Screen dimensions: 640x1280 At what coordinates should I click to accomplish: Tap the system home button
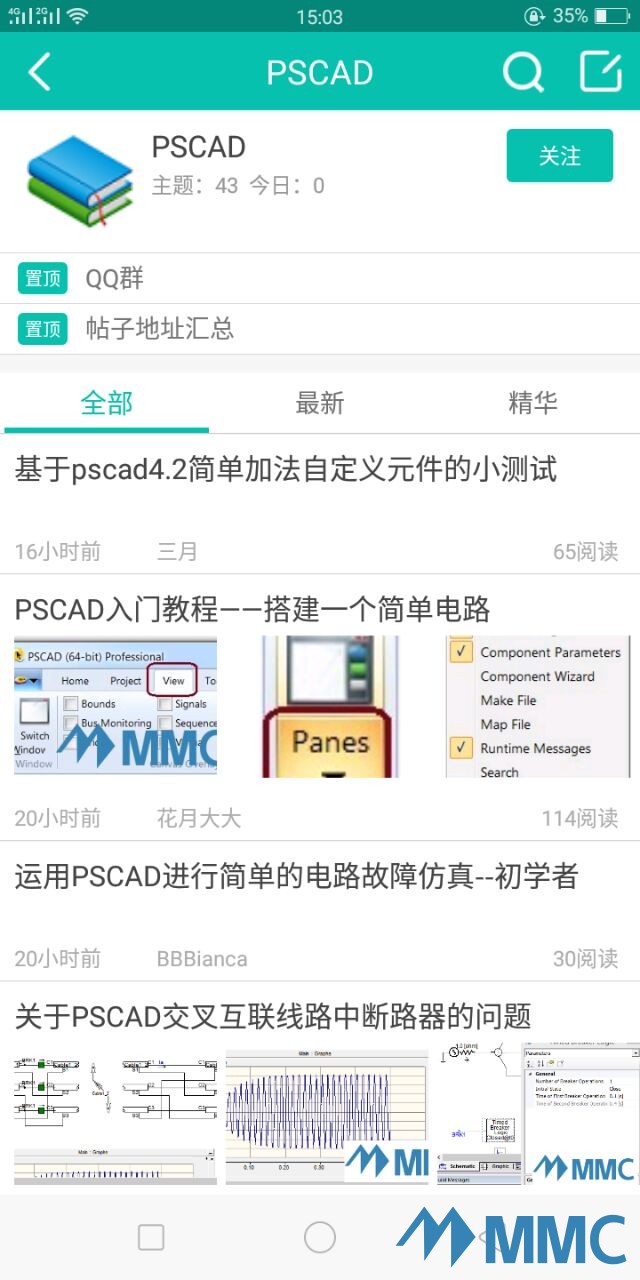coord(320,1237)
